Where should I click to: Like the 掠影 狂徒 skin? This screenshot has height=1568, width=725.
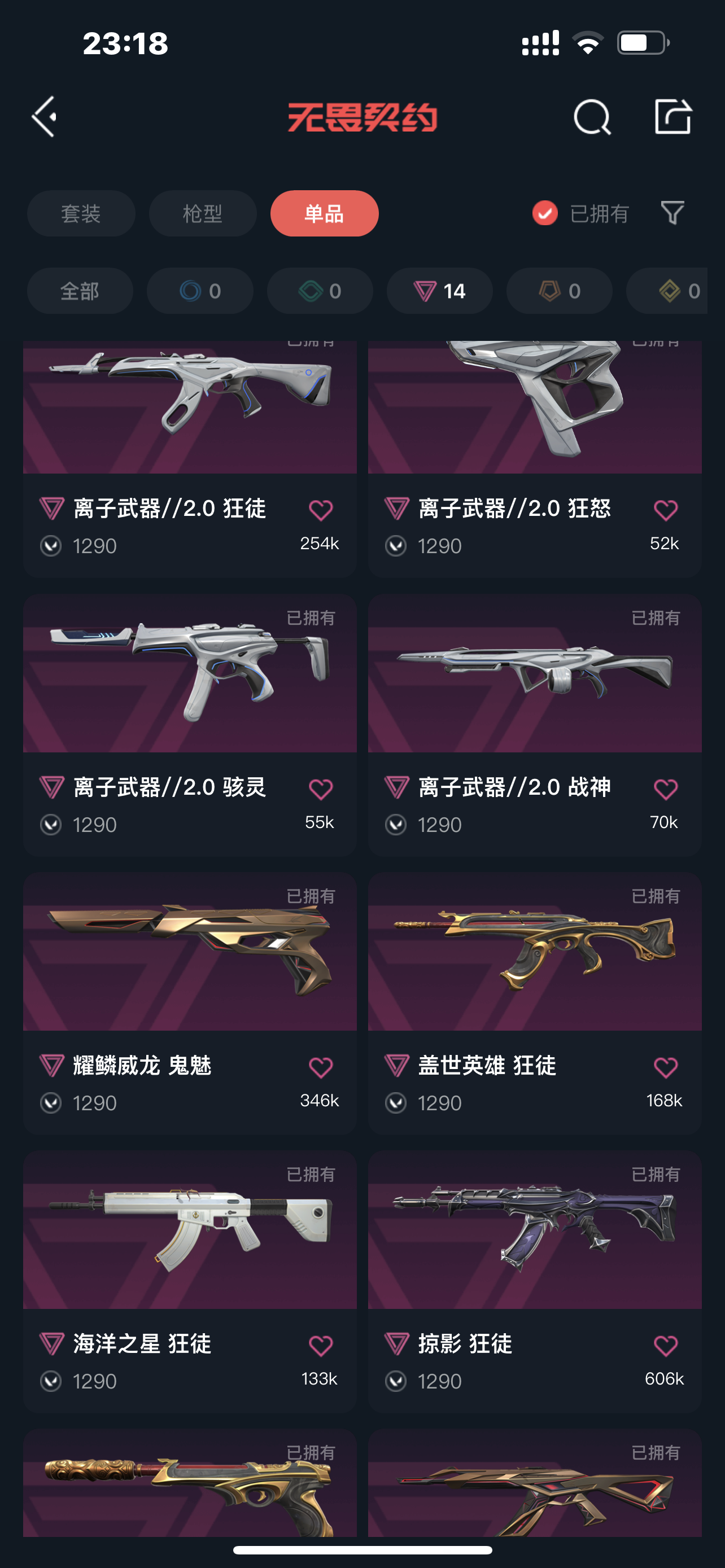(665, 1346)
